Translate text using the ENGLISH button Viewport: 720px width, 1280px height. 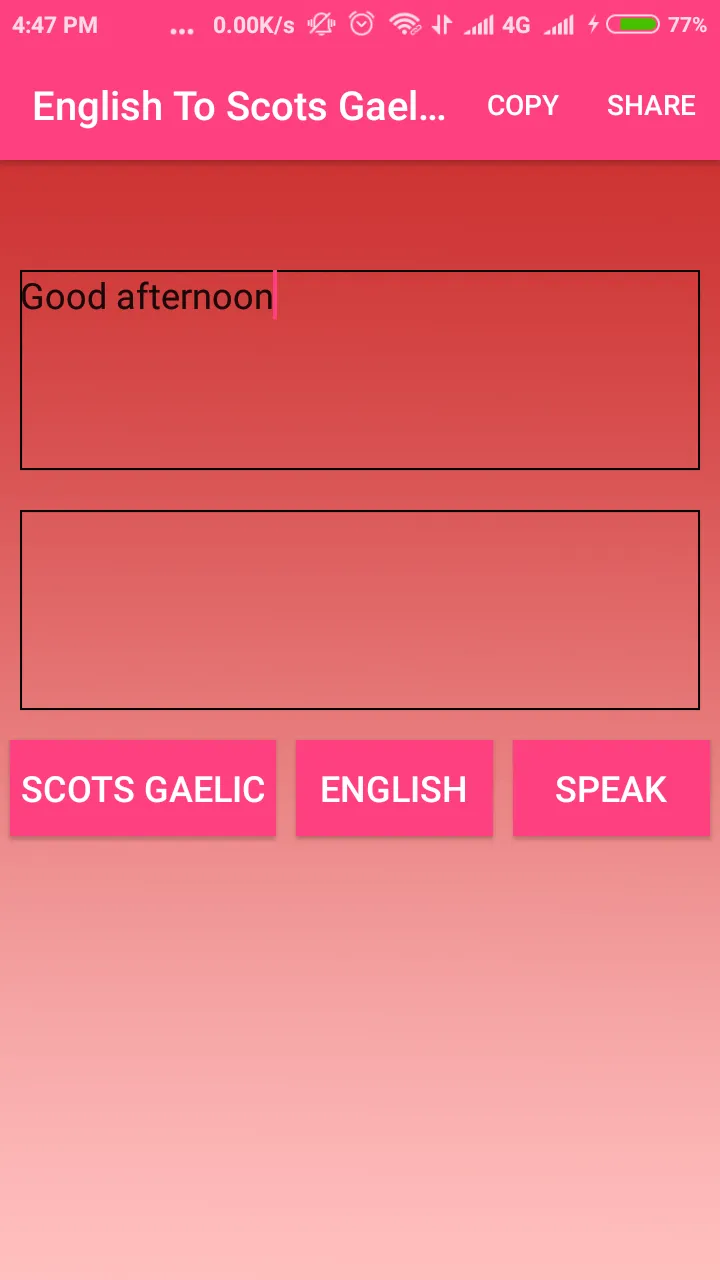394,788
